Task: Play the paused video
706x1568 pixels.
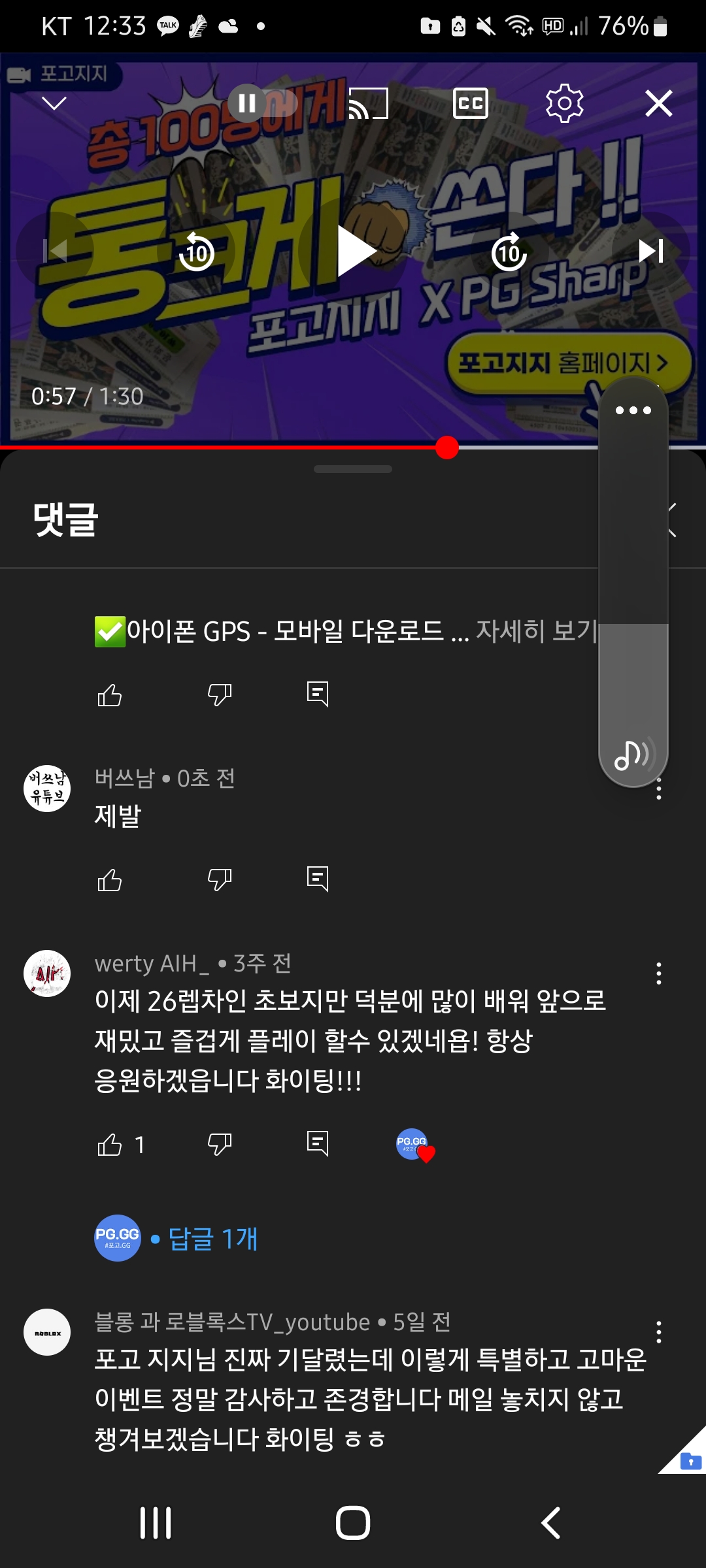Action: (356, 251)
